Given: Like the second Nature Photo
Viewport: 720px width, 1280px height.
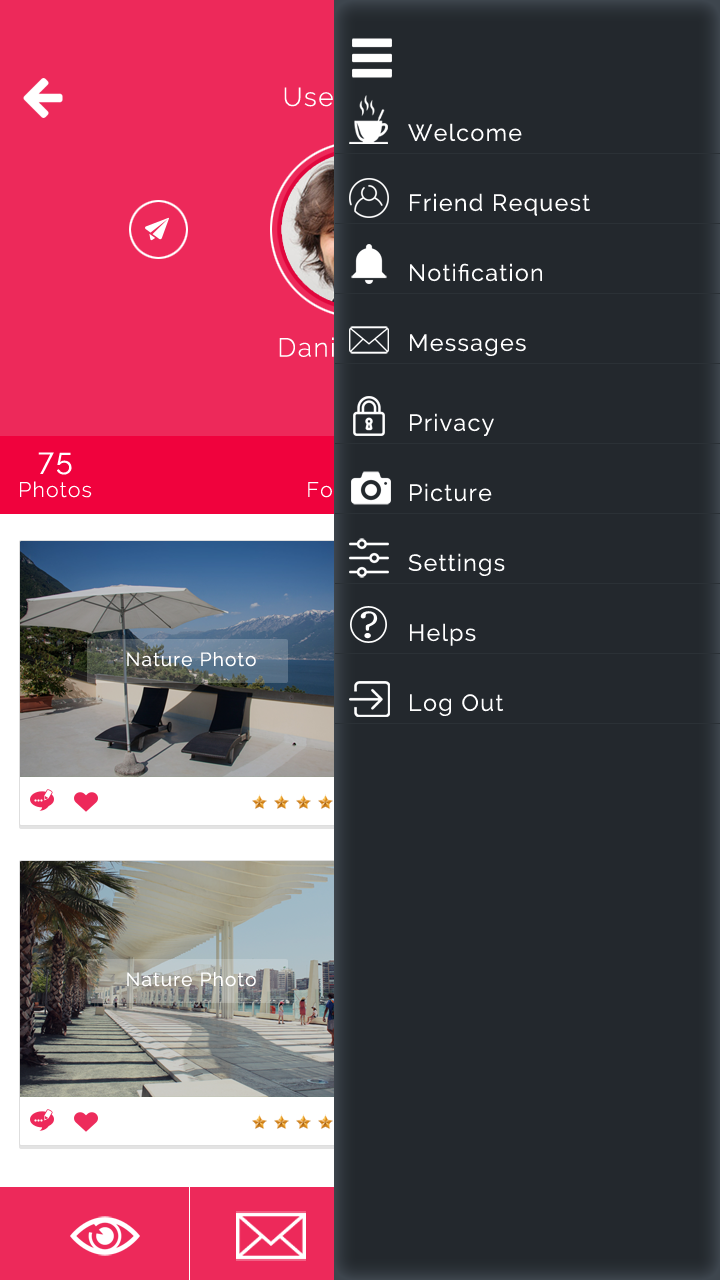Looking at the screenshot, I should [x=86, y=1121].
